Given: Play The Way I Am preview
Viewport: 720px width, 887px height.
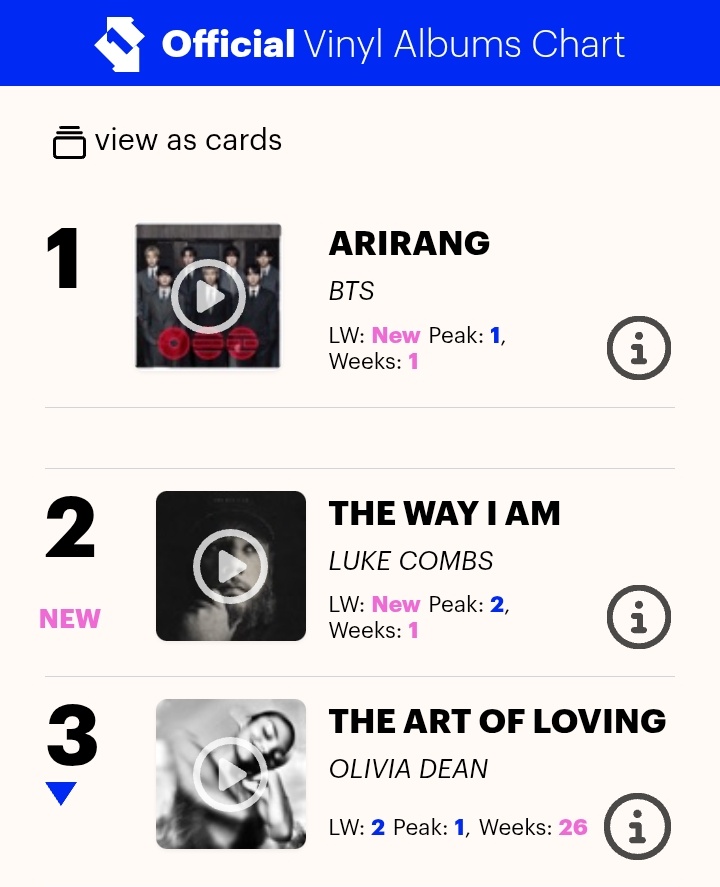Looking at the screenshot, I should [x=231, y=566].
